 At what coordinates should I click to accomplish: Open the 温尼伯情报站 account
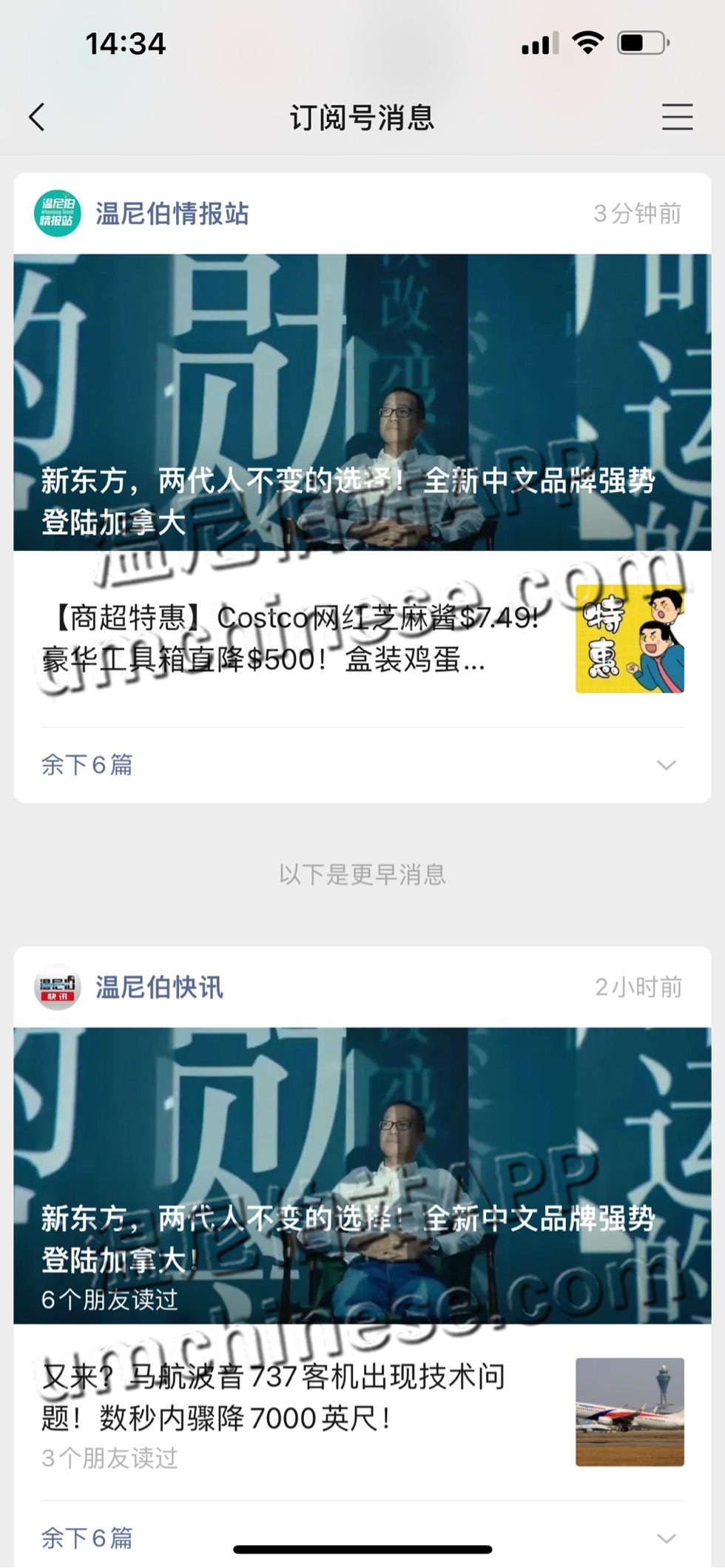coord(172,214)
